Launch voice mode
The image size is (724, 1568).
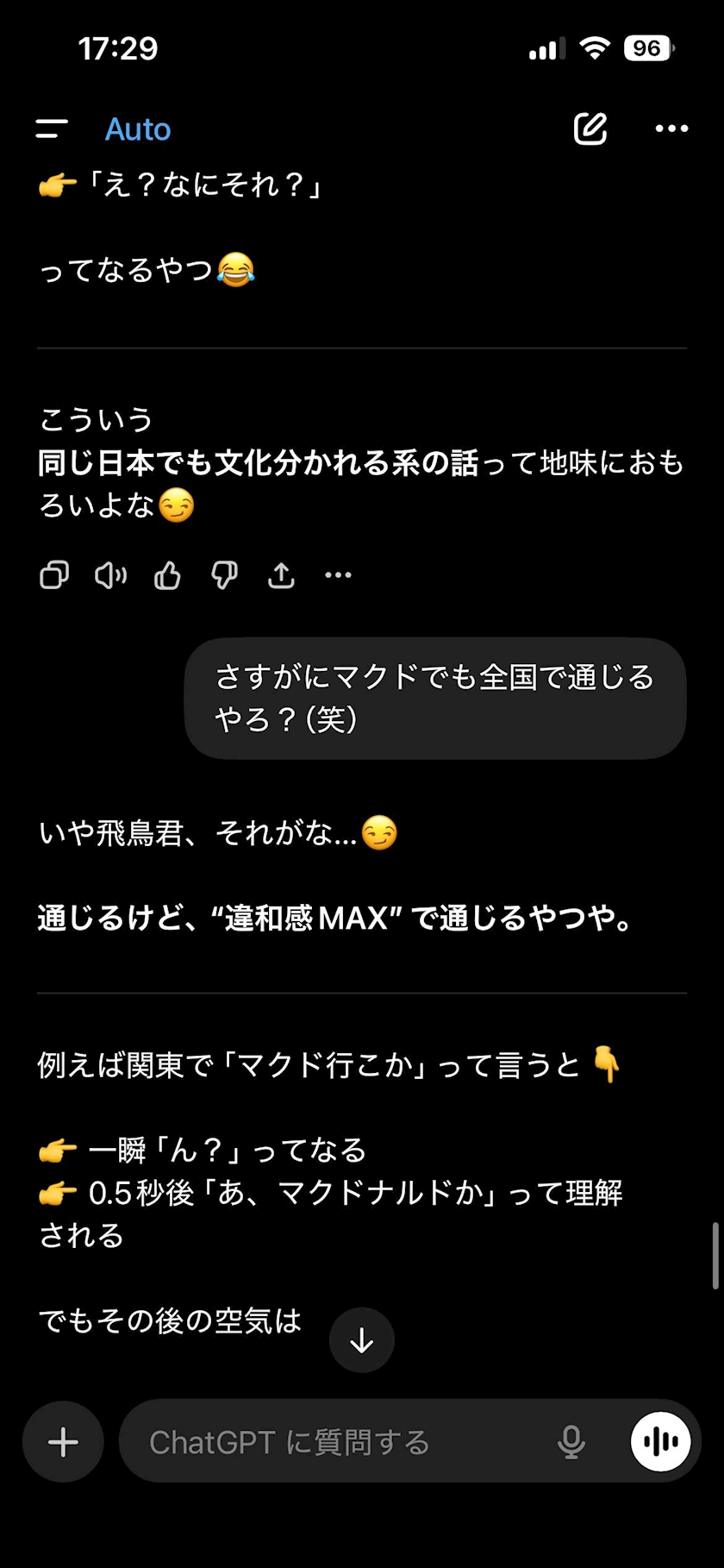tap(661, 1441)
